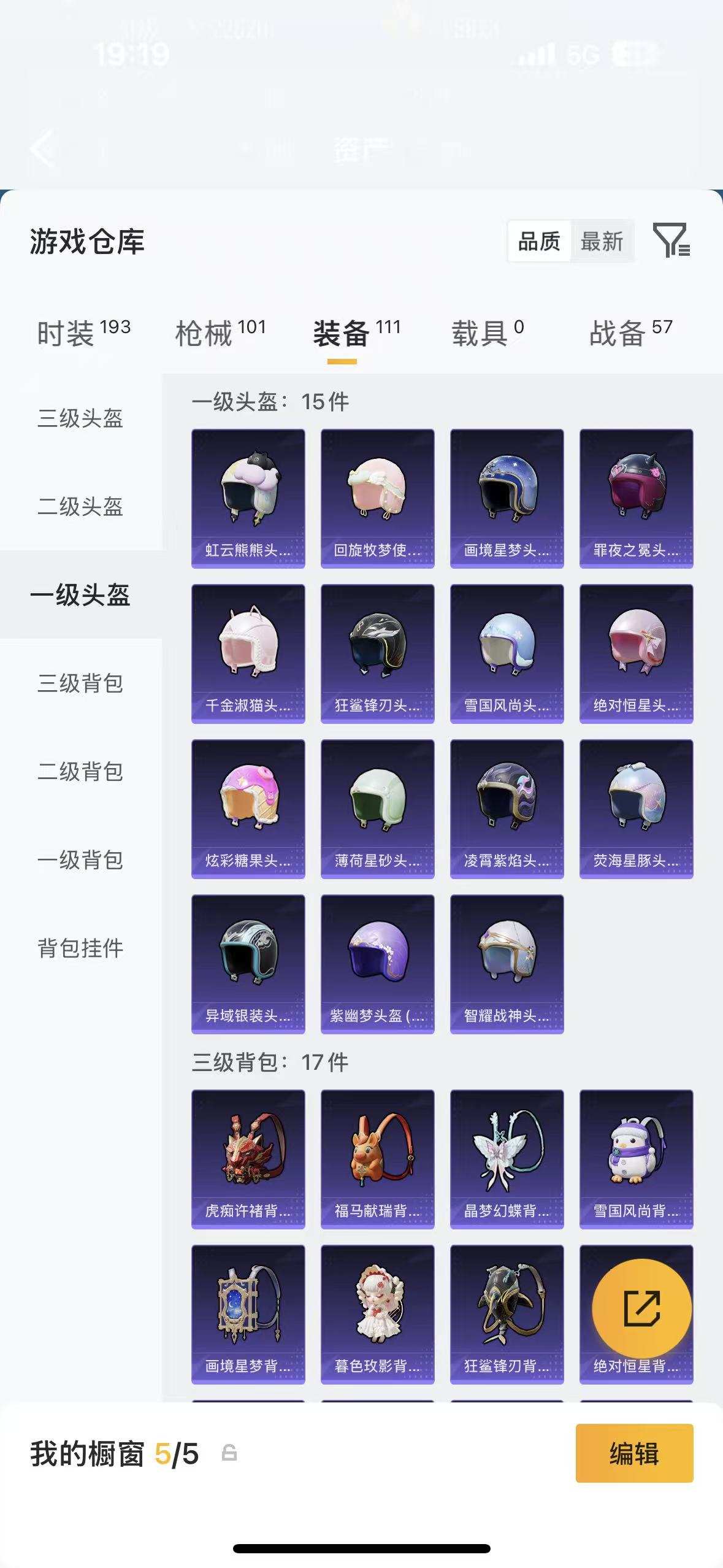Sort the warehouse by 品质

[x=539, y=242]
